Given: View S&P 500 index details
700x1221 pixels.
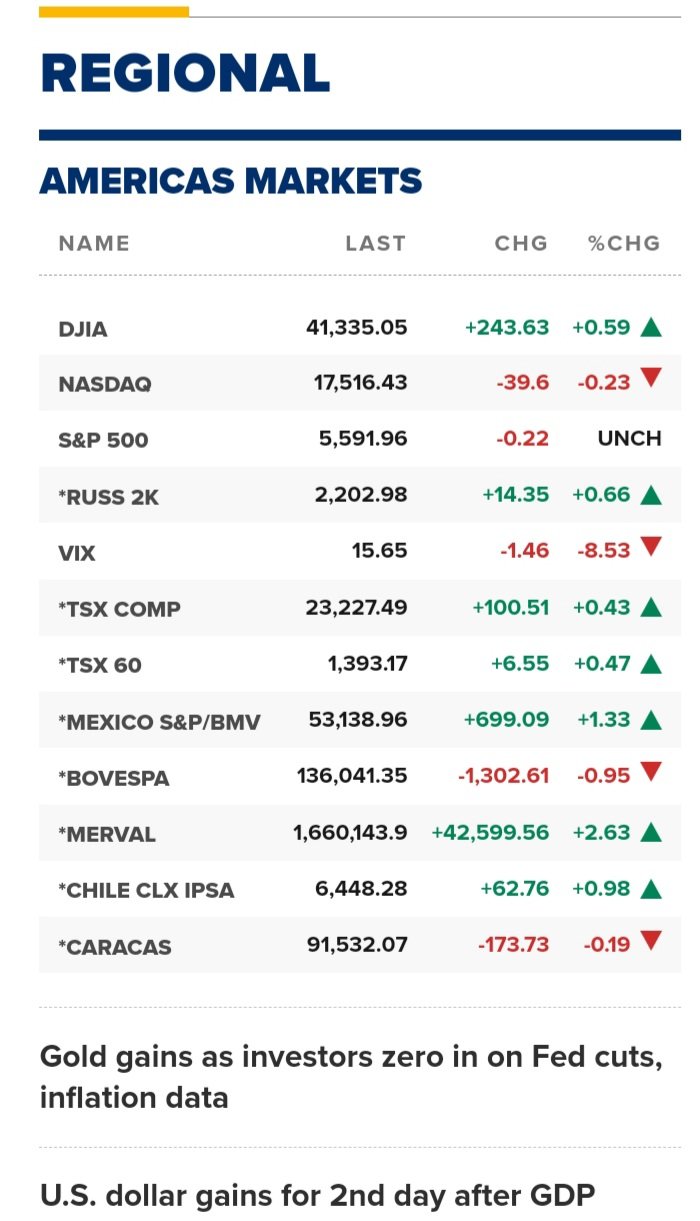Looking at the screenshot, I should [103, 440].
